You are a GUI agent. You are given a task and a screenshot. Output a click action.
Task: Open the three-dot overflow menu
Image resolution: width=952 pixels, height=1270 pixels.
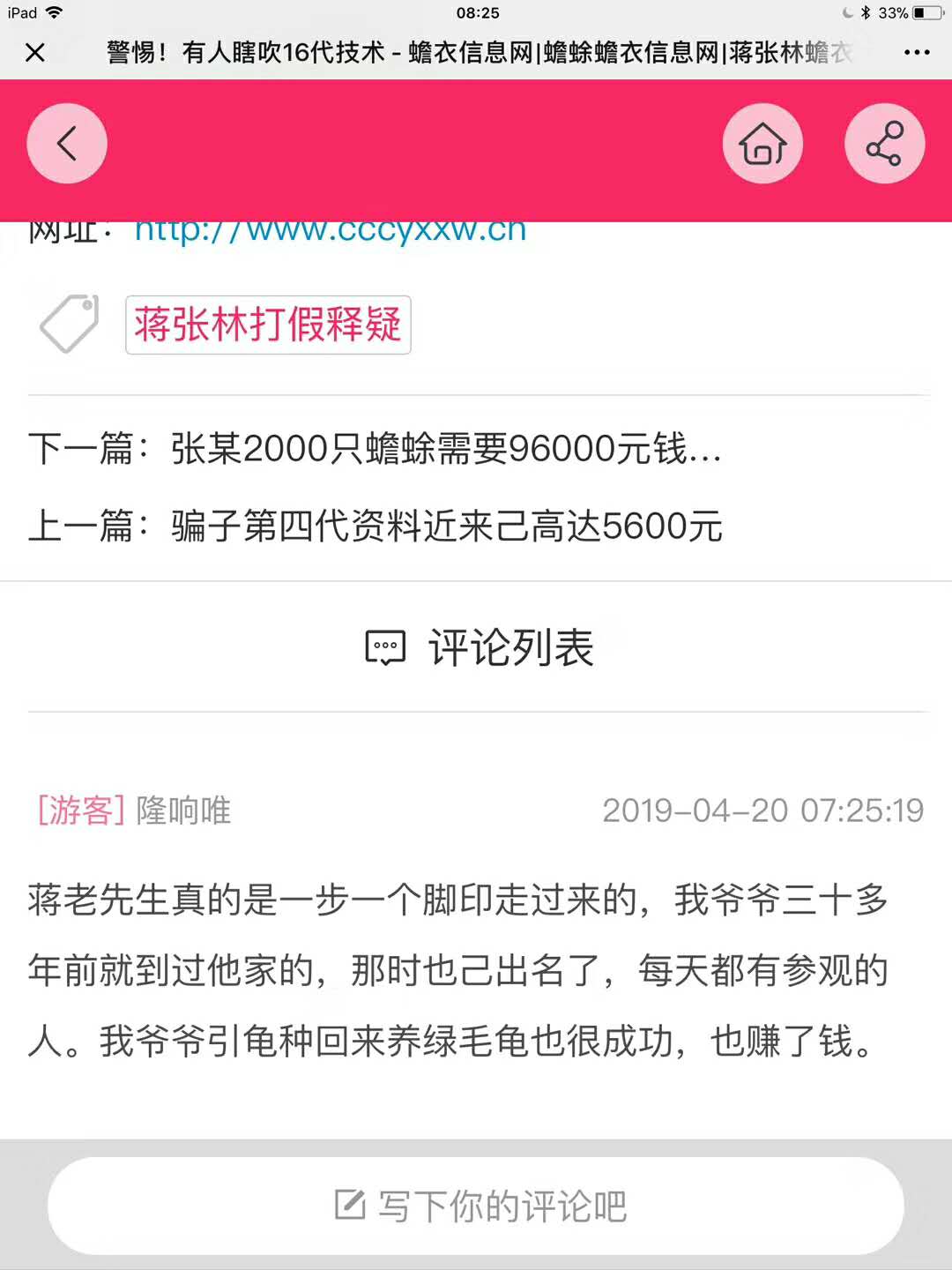click(x=917, y=53)
